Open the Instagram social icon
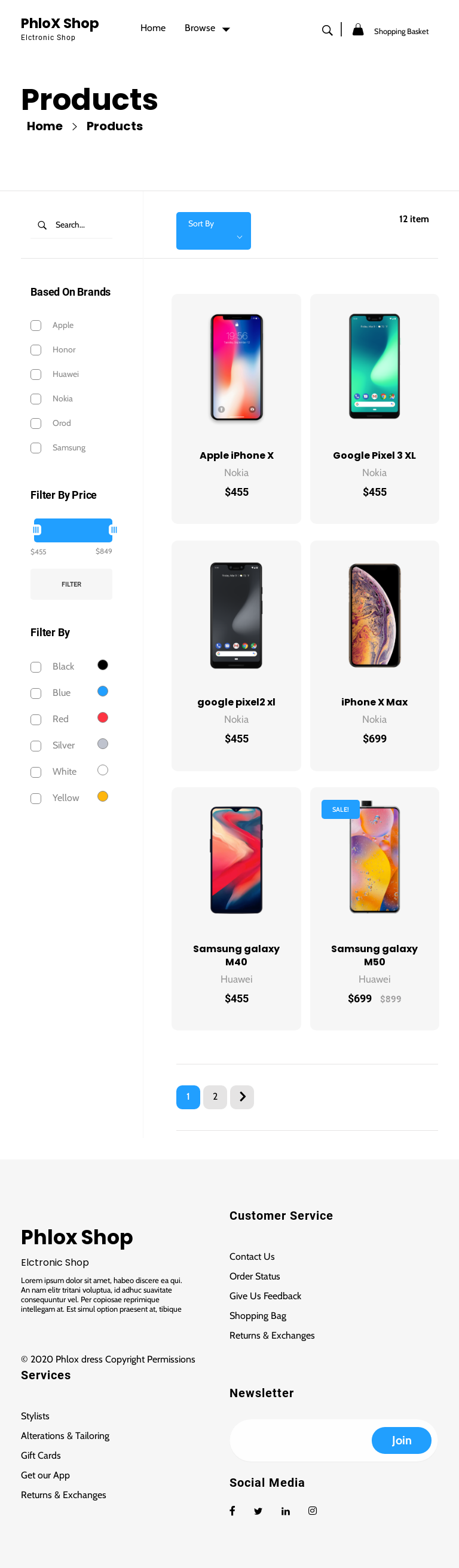The height and width of the screenshot is (1568, 459). coord(313,1510)
